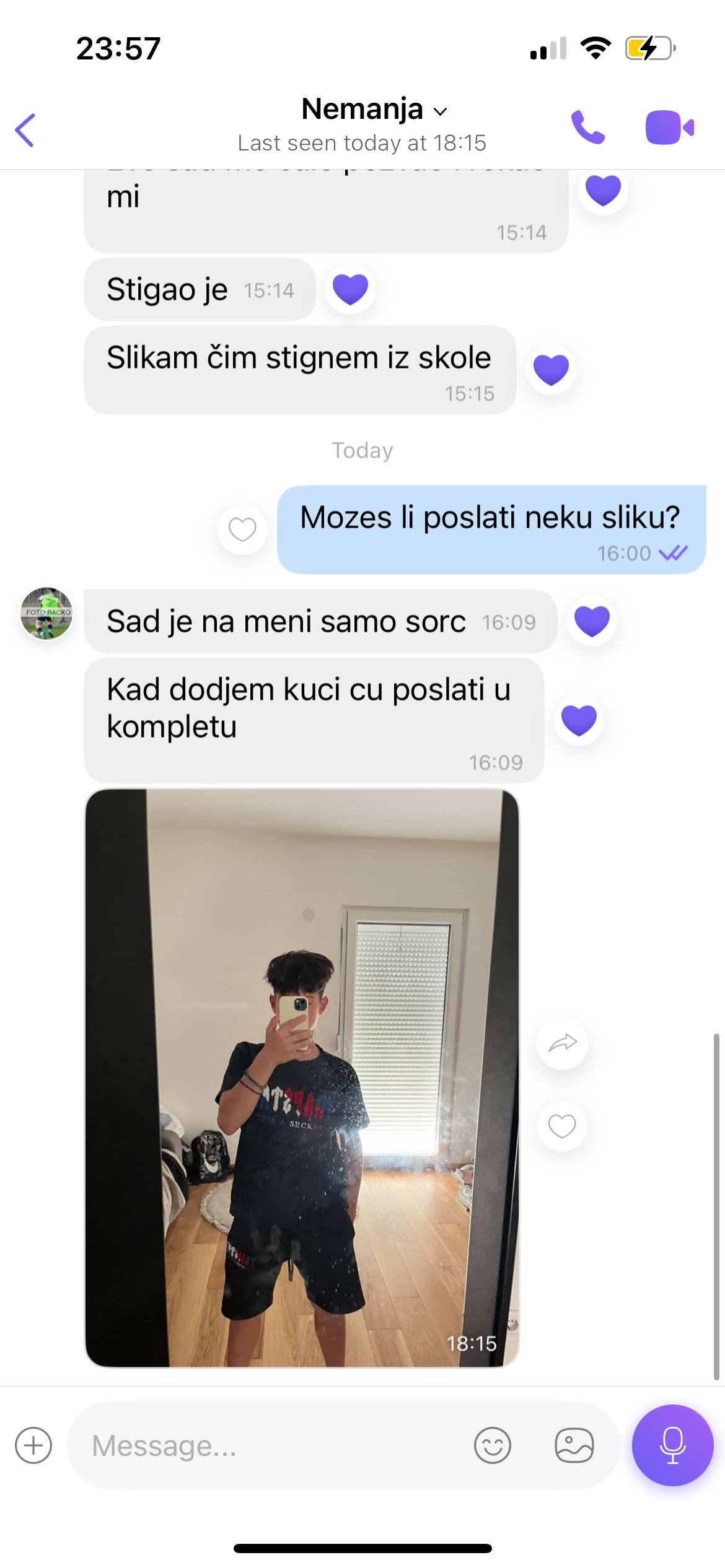Like the "Mozes li poslati neku sliku?" message
Viewport: 725px width, 1568px height.
coord(242,529)
